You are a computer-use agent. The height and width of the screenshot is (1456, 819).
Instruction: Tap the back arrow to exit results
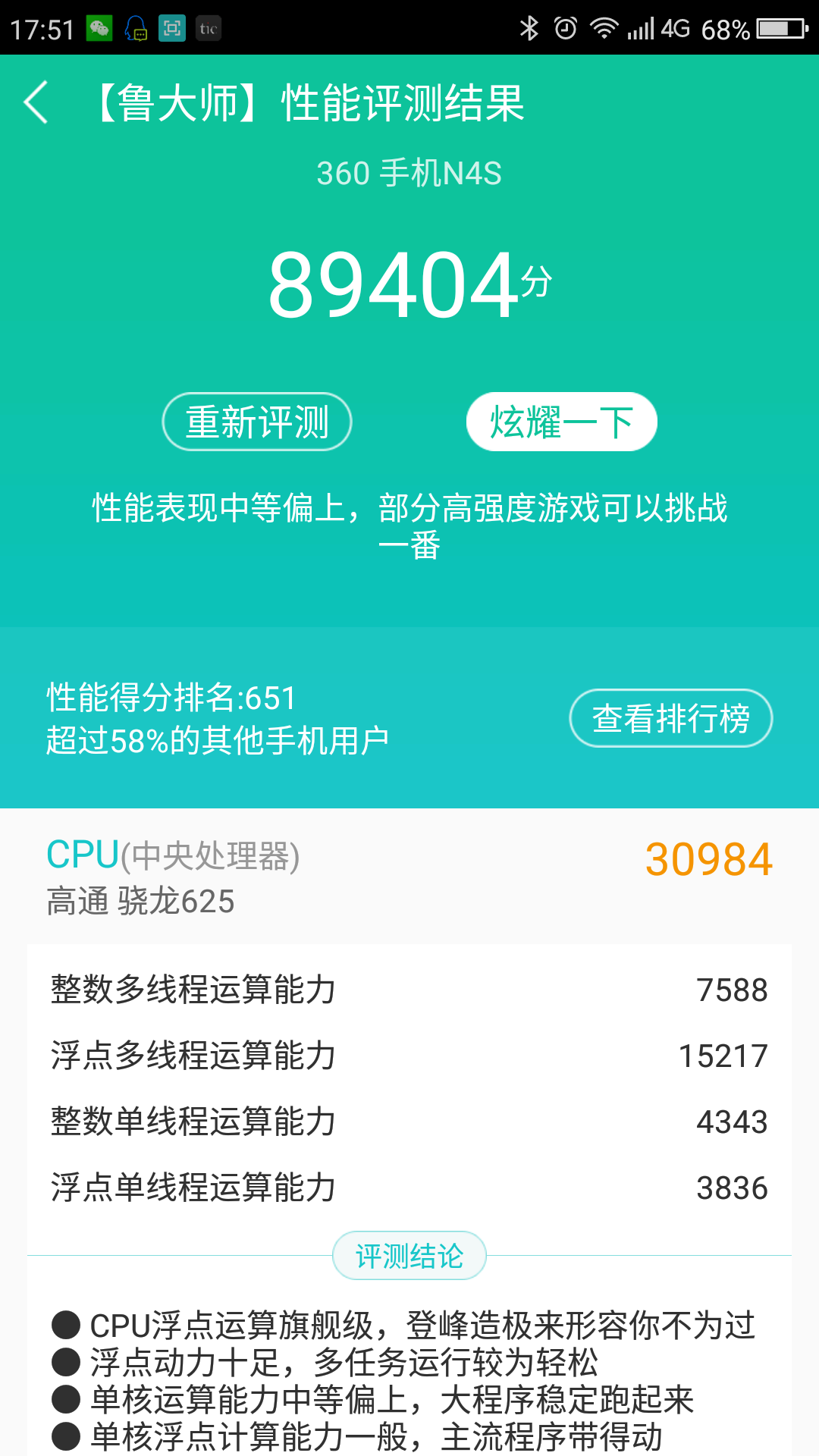[36, 105]
